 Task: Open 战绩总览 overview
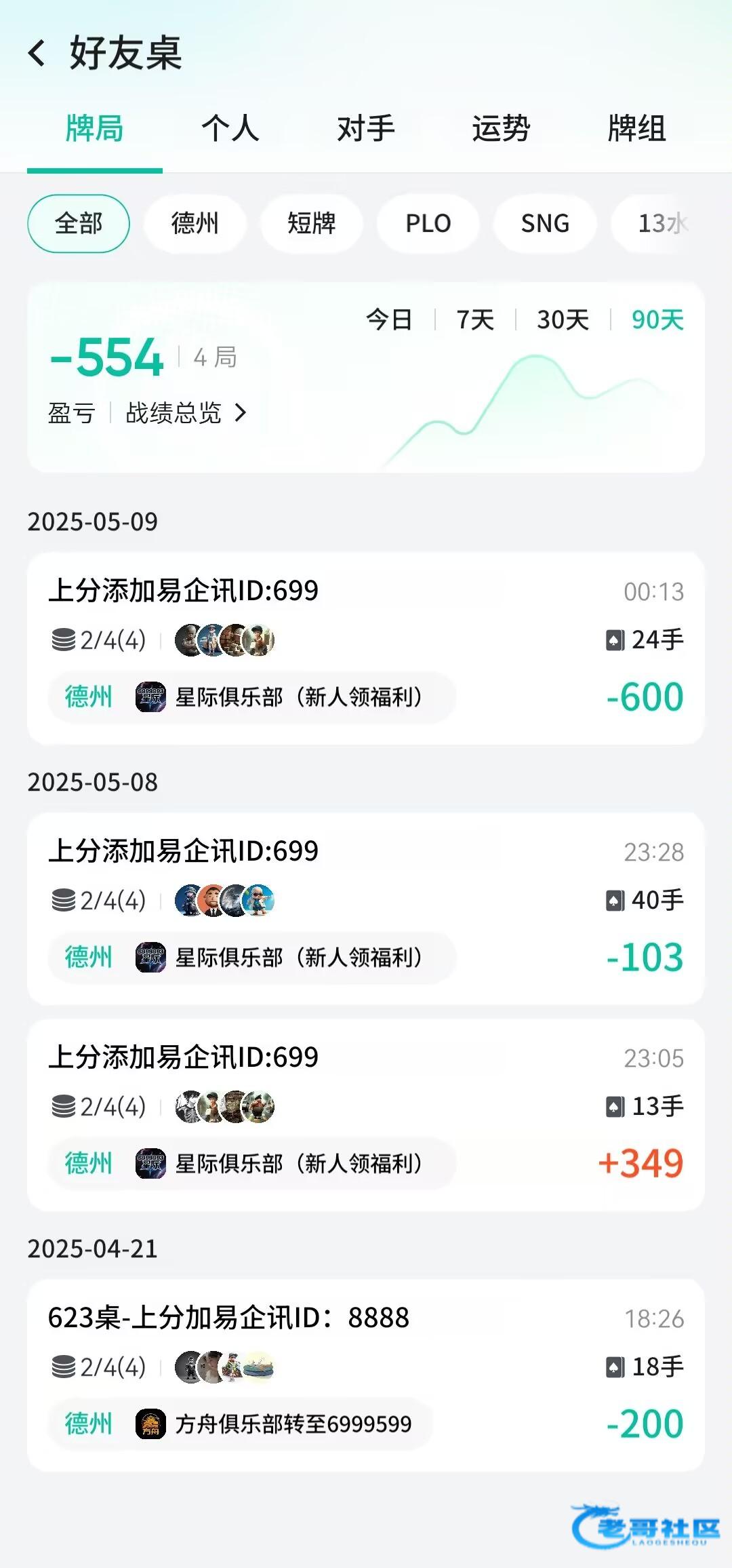coord(186,412)
